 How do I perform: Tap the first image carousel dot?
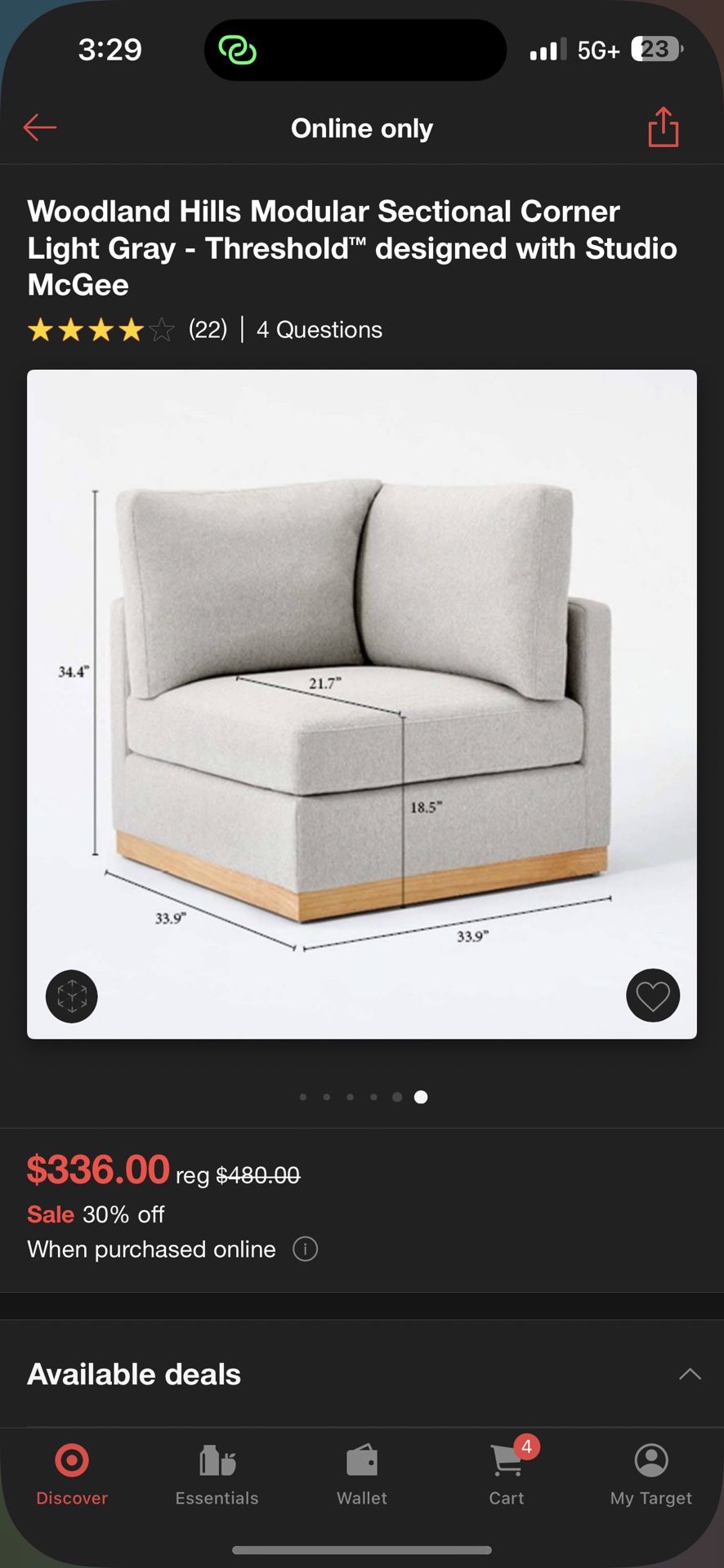point(303,1097)
